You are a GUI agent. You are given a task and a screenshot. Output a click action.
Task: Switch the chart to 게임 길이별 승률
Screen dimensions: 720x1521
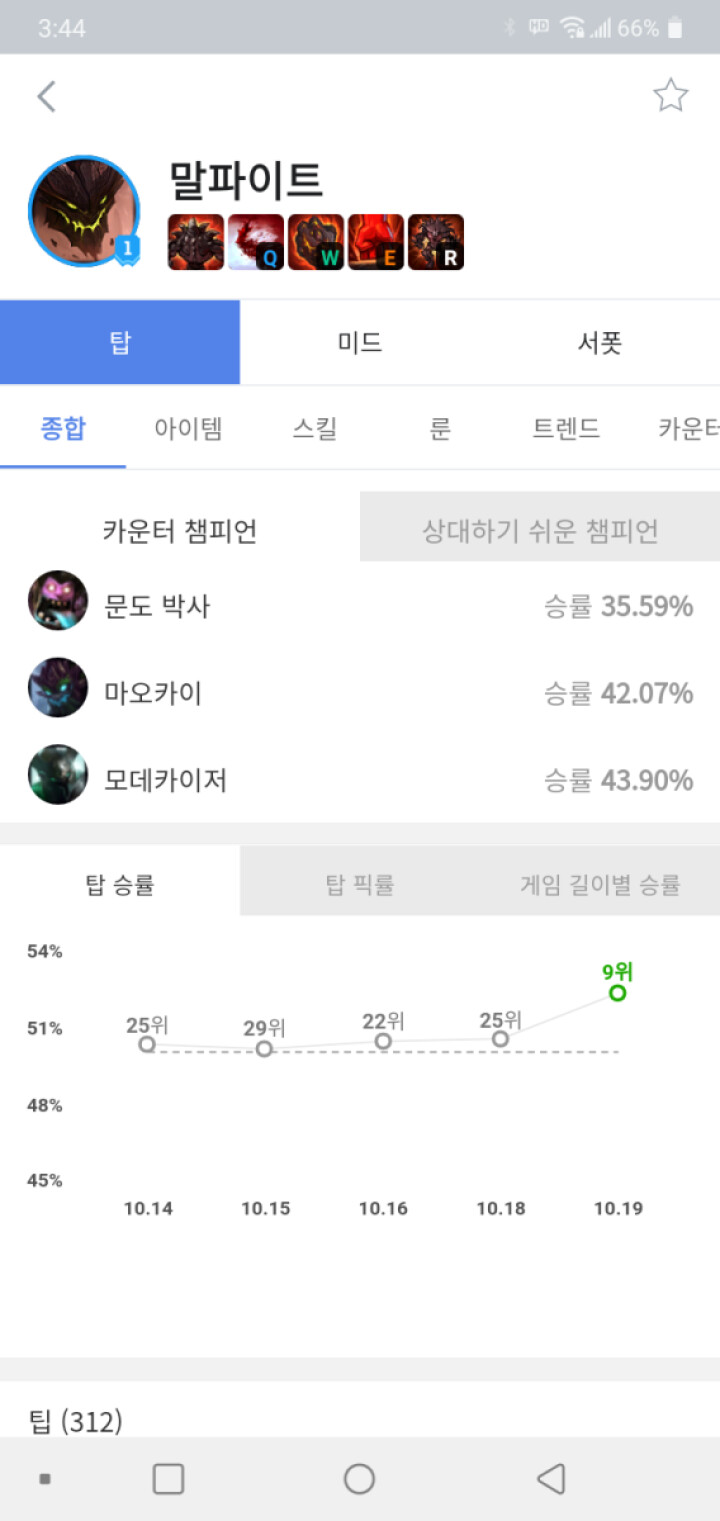coord(600,884)
